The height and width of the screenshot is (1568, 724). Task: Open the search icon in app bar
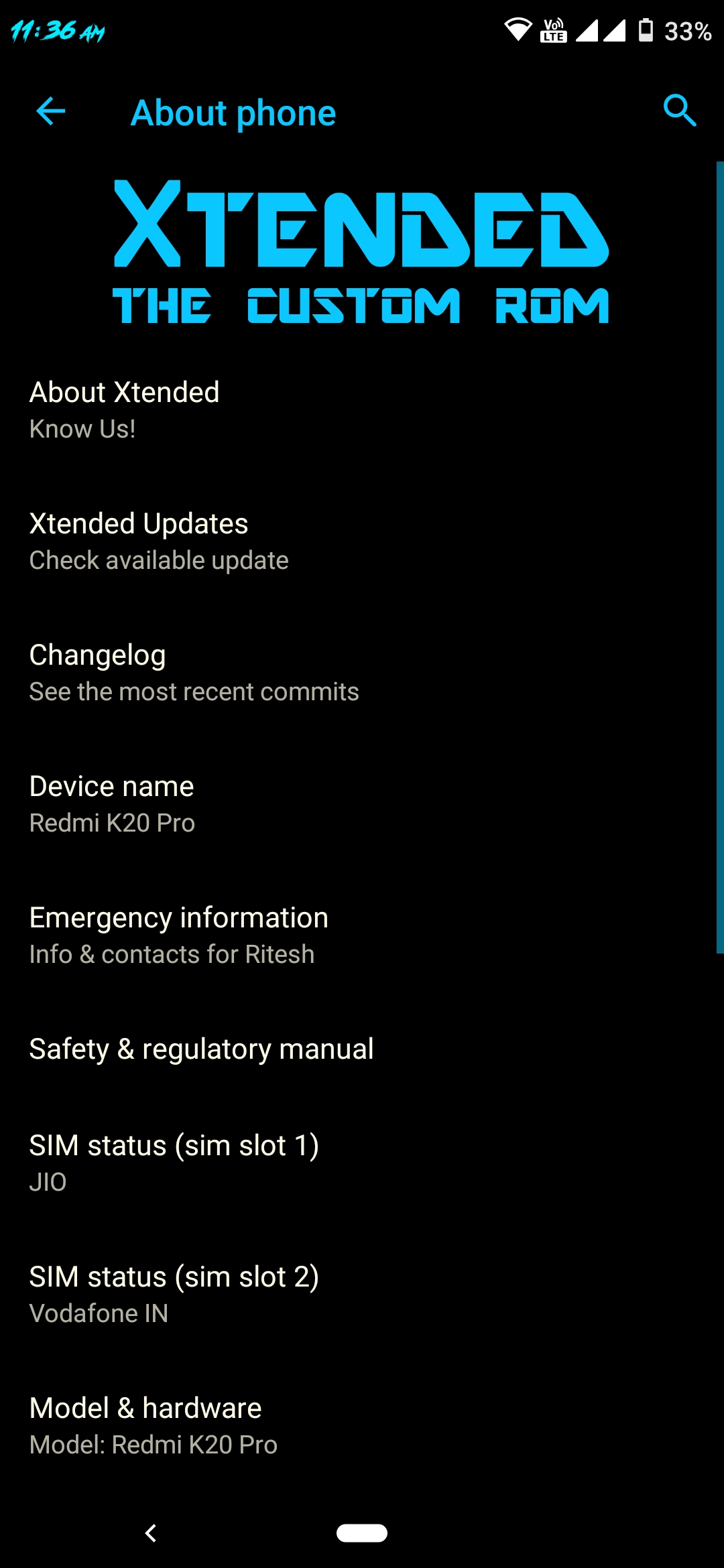coord(680,111)
